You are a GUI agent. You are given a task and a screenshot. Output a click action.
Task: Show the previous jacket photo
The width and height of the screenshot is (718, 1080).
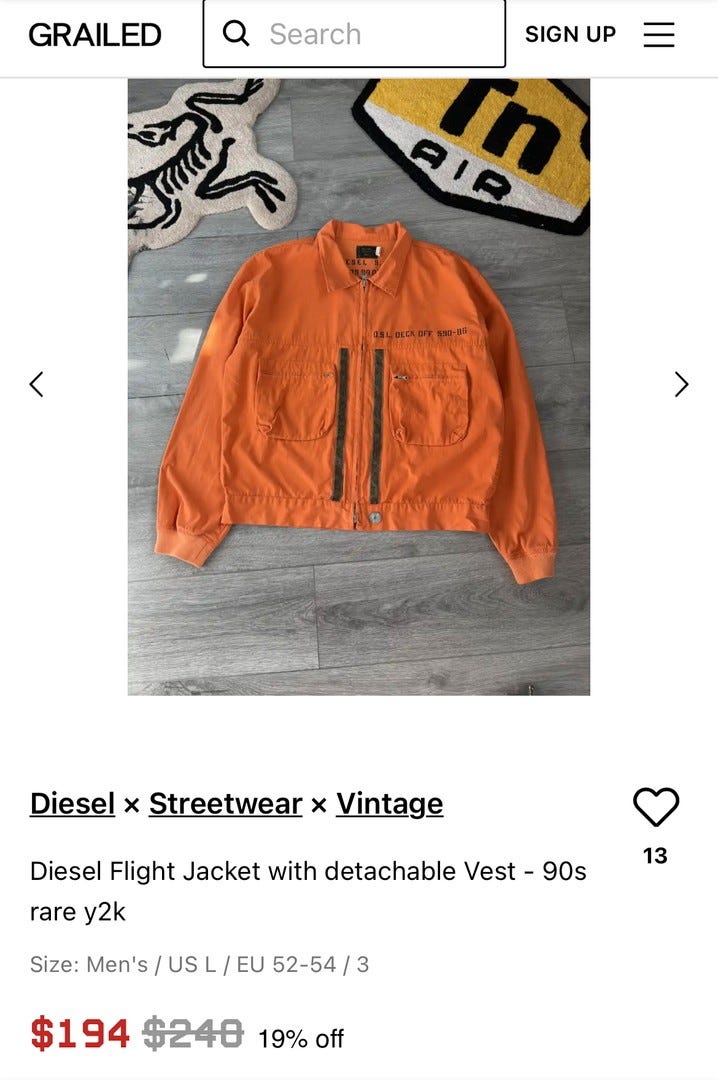37,384
